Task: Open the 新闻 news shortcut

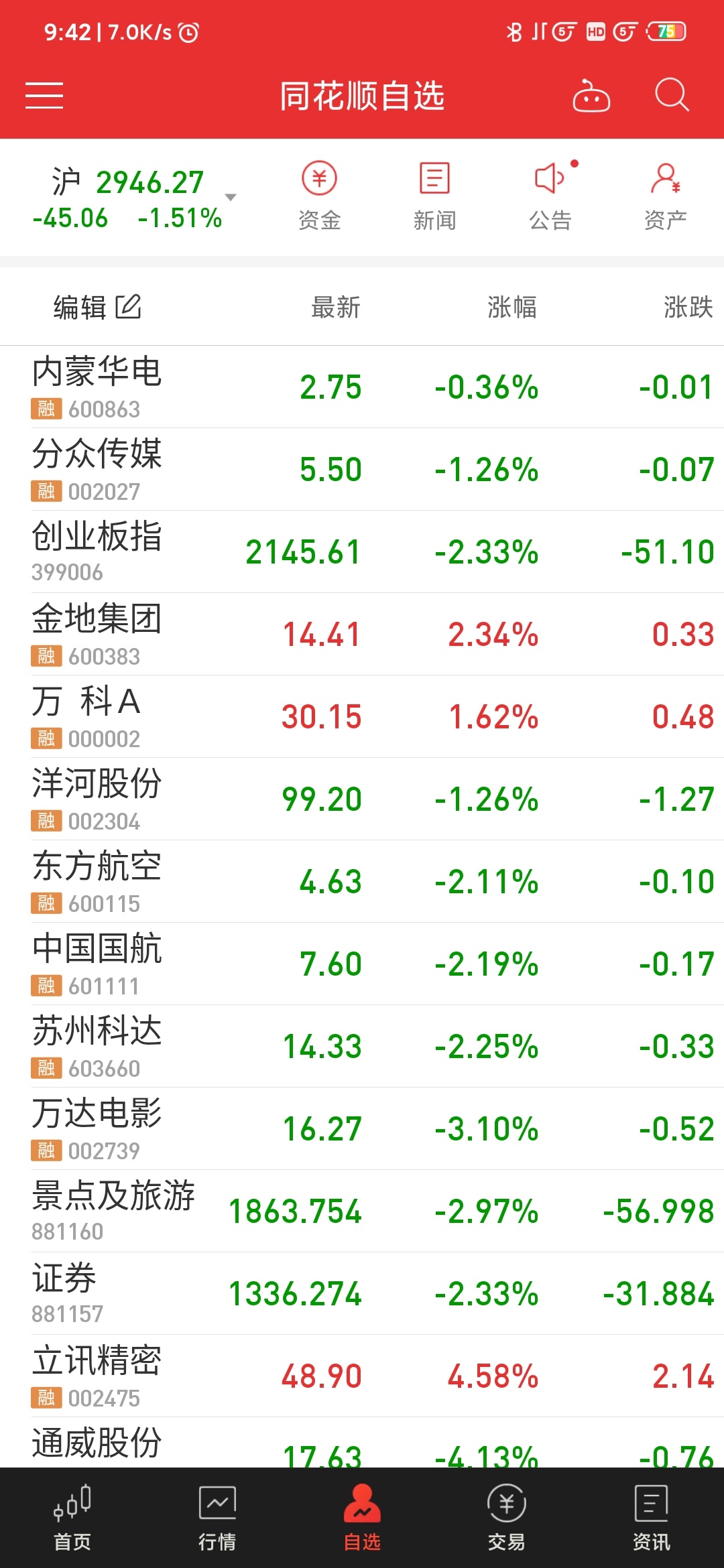Action: [434, 196]
